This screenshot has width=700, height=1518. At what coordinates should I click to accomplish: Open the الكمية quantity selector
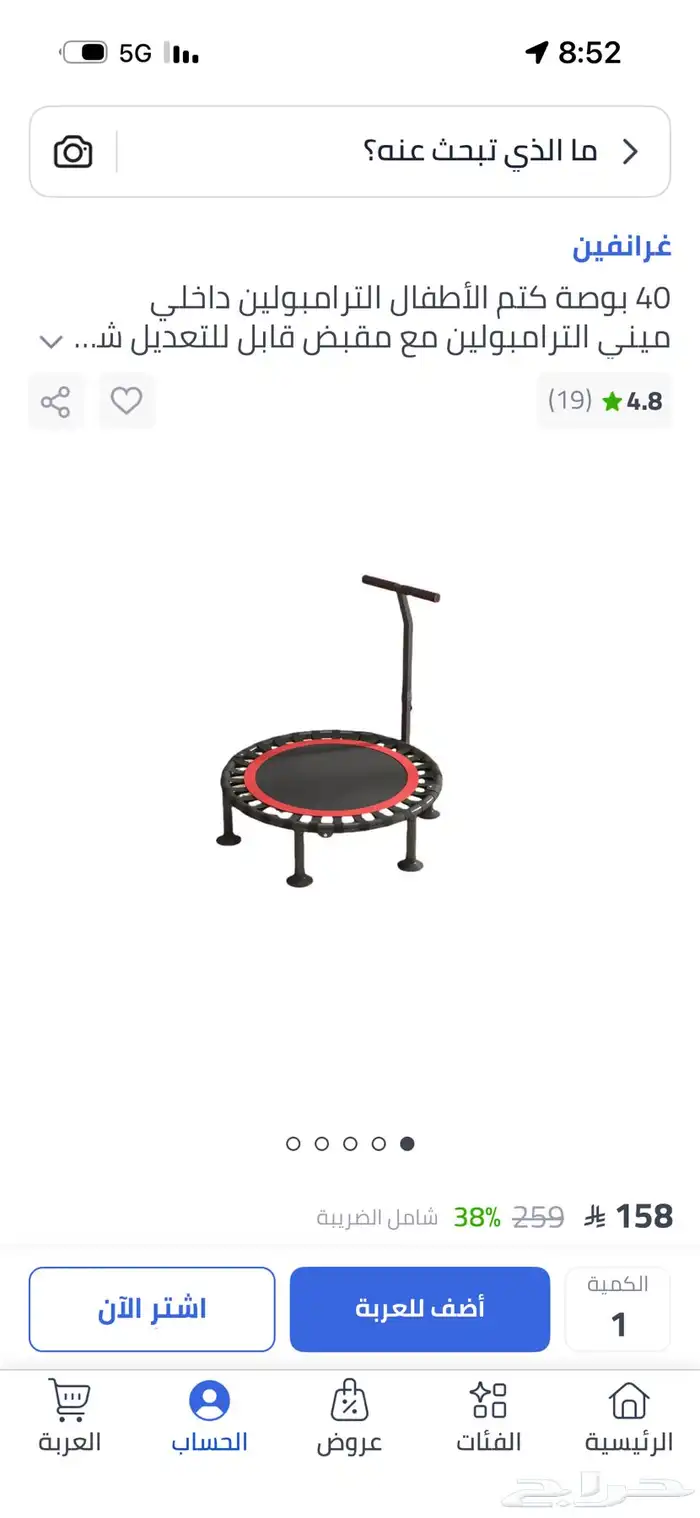pyautogui.click(x=618, y=1310)
